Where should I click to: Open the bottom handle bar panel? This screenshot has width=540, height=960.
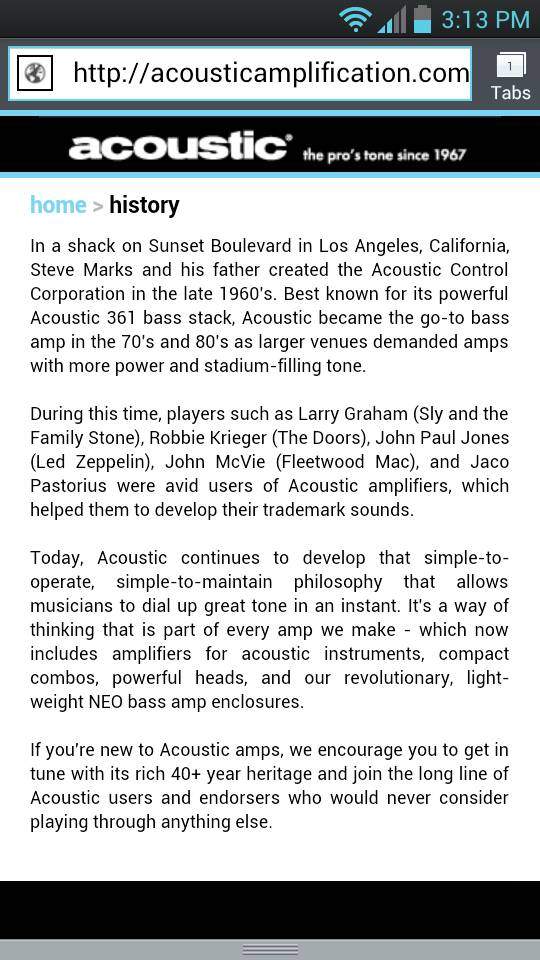(270, 950)
